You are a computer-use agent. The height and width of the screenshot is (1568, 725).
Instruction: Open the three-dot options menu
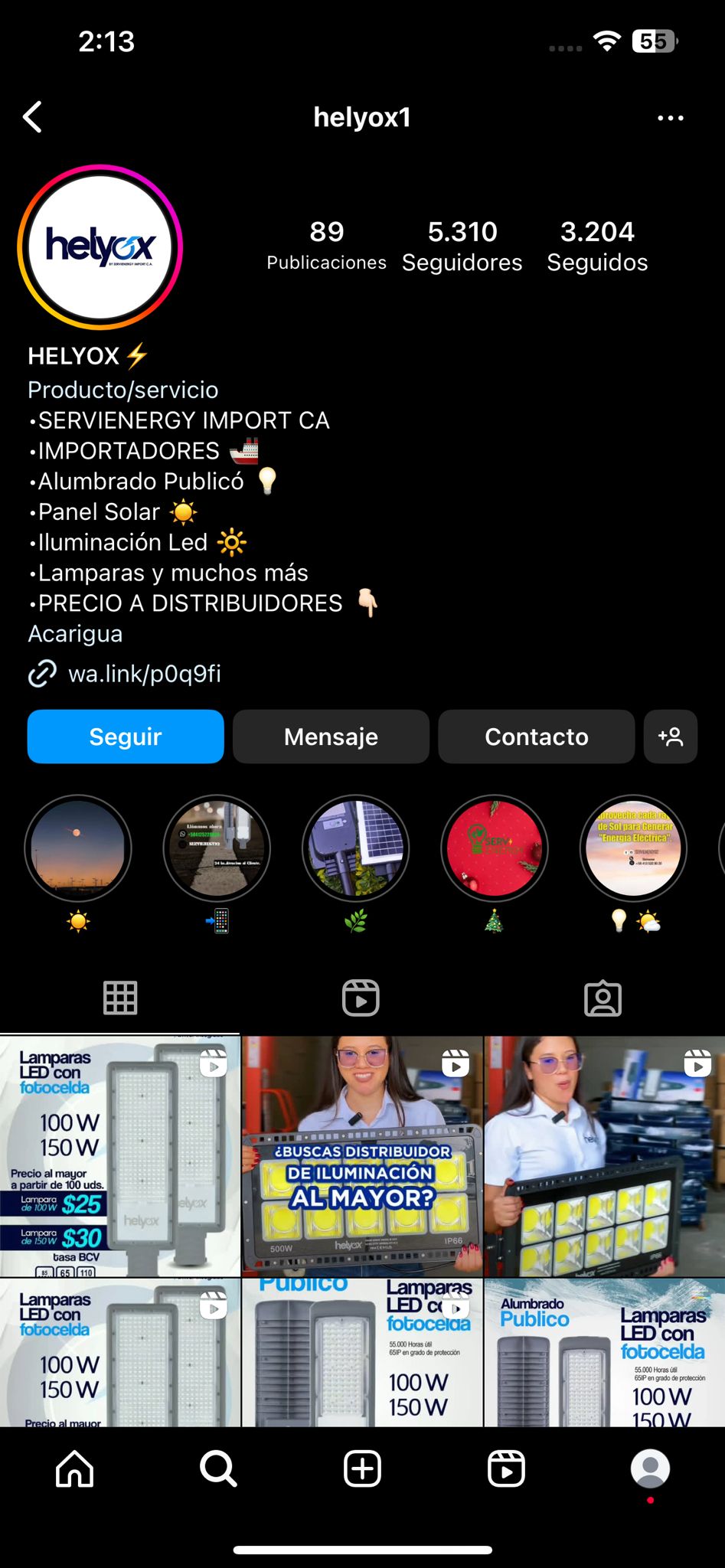tap(670, 118)
